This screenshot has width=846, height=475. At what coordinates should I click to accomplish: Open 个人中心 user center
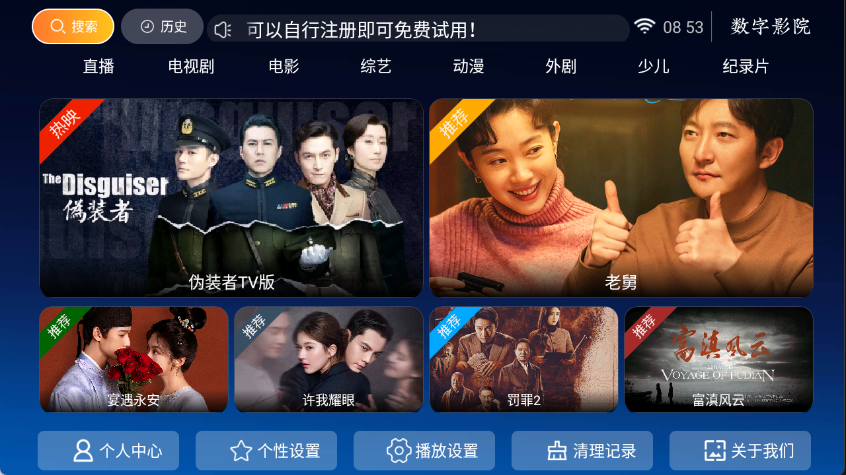click(x=108, y=451)
